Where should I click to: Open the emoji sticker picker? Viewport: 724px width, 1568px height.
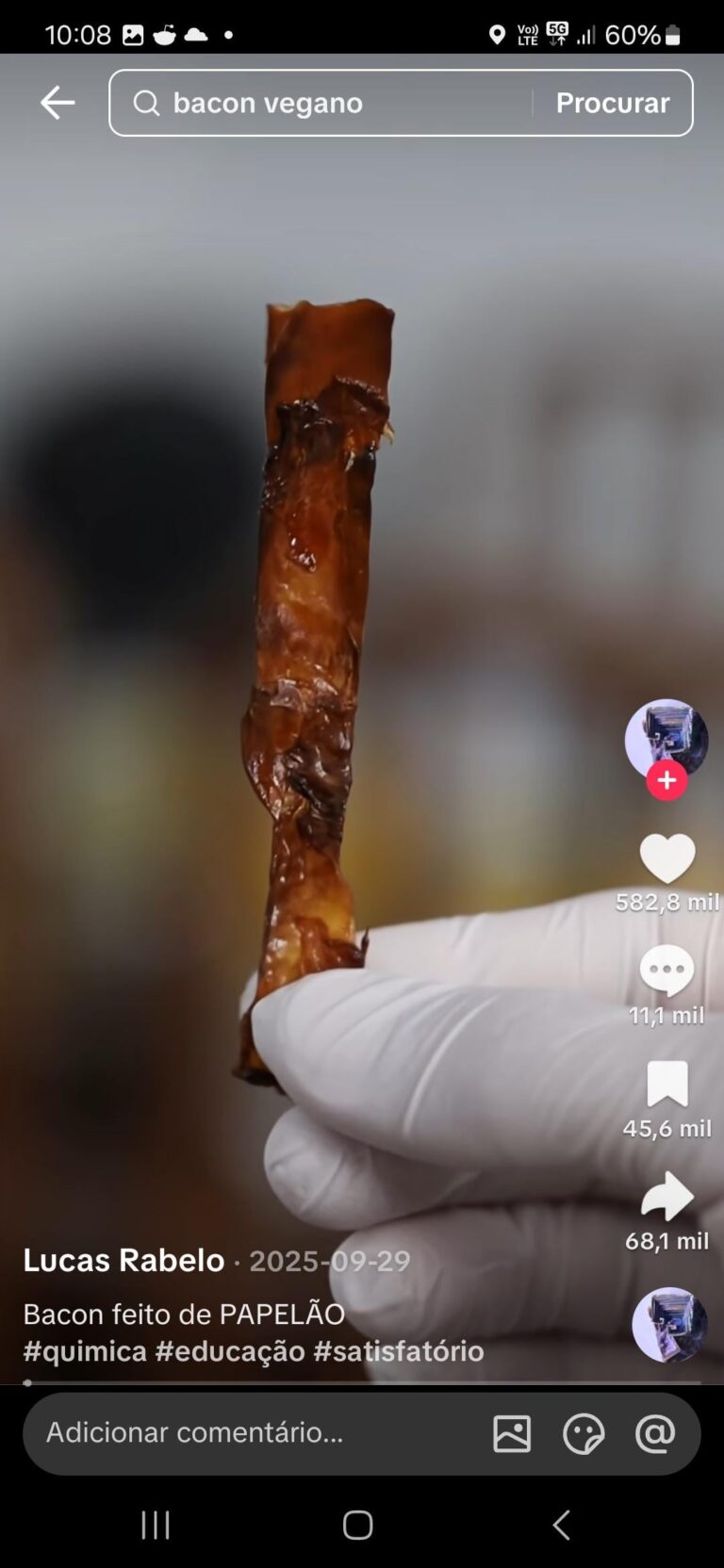[x=584, y=1433]
